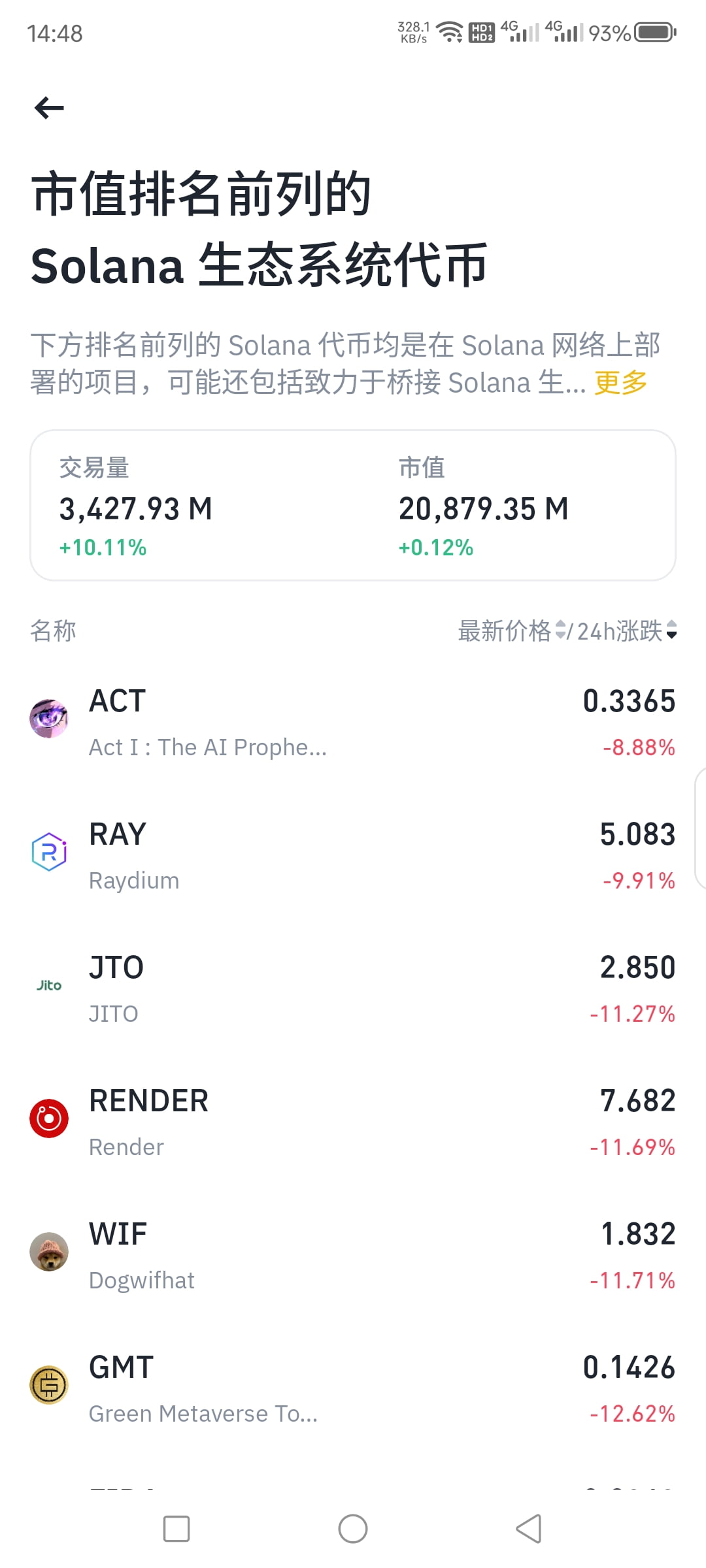706x1568 pixels.
Task: Open the recent apps square navigation key
Action: pos(175,1529)
